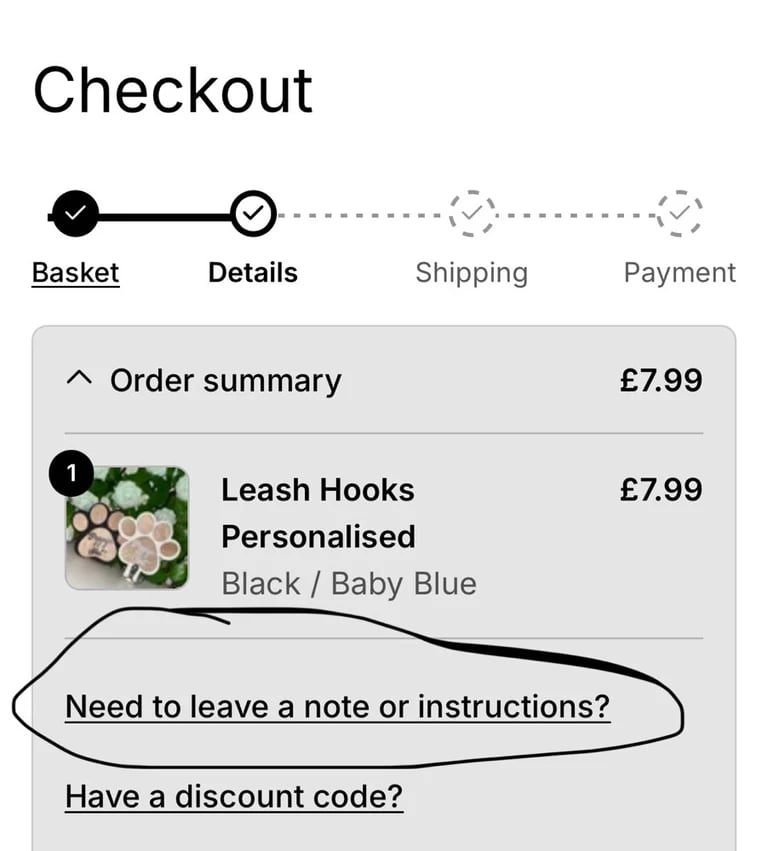Tap the 'Have a discount code?' link
The width and height of the screenshot is (768, 851).
tap(234, 796)
